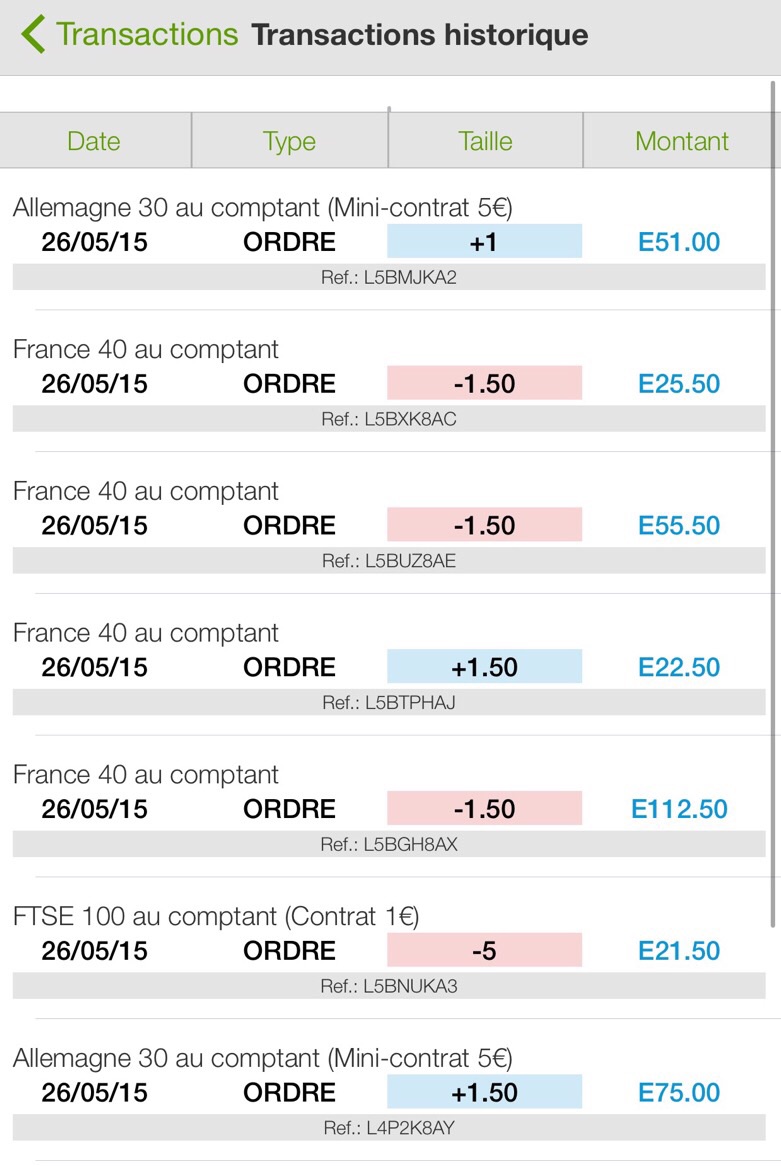Sort by the Taille column header

click(x=485, y=141)
